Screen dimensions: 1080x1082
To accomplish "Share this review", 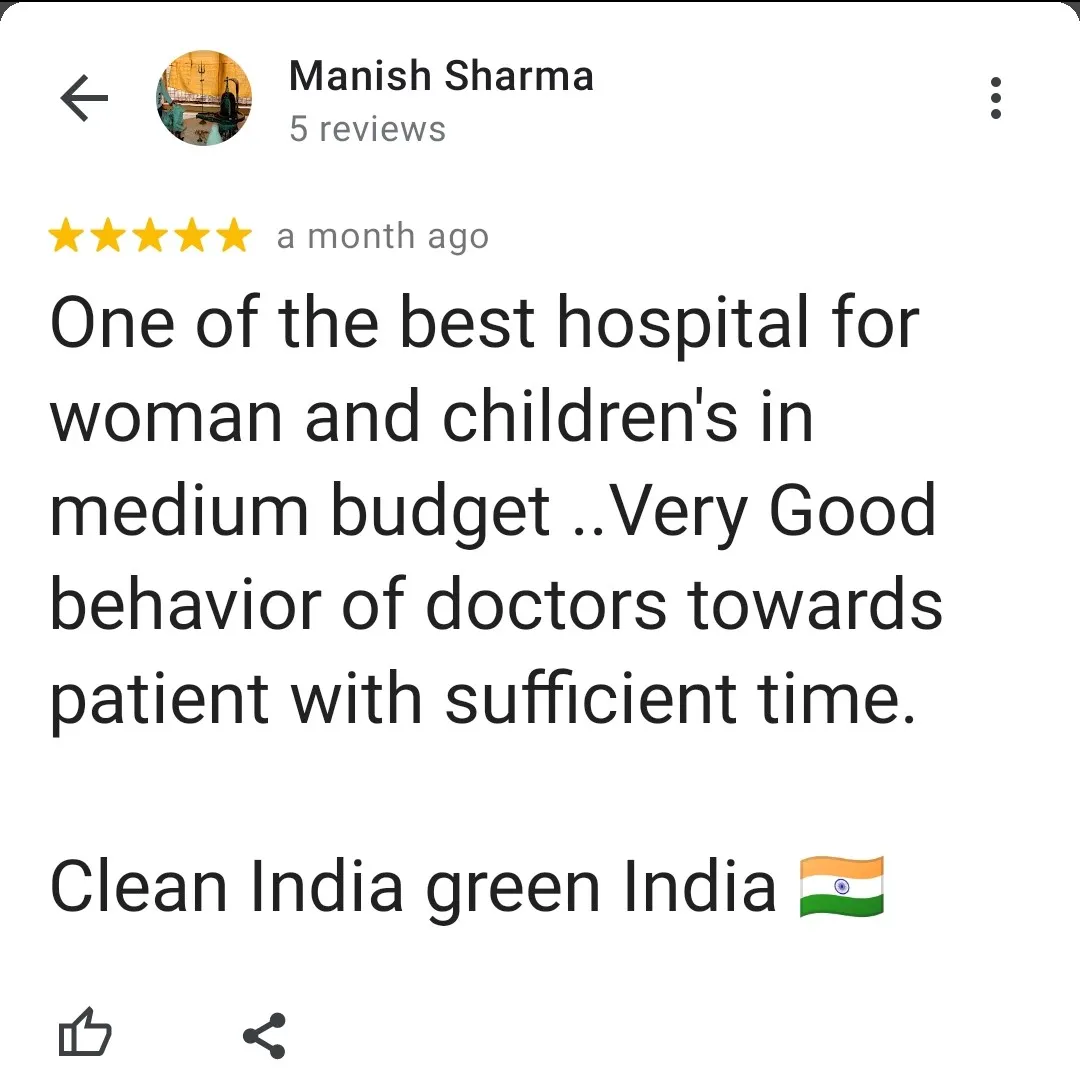I will 265,1035.
